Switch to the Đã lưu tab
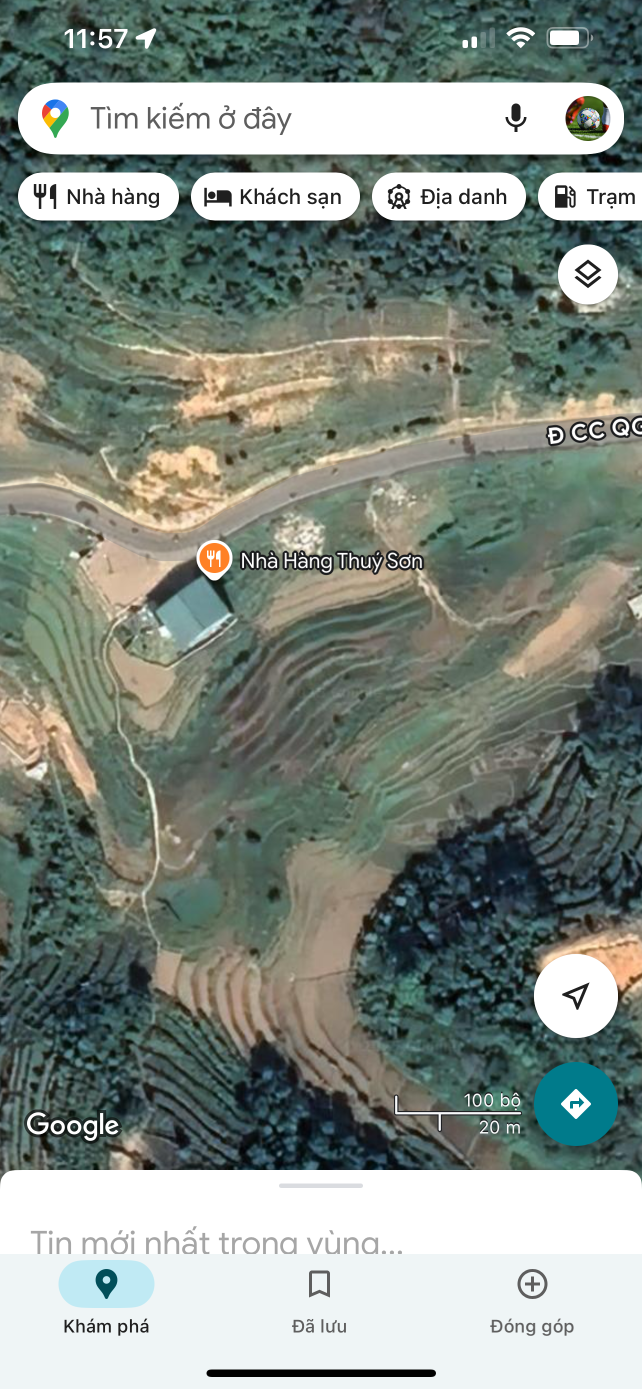642x1389 pixels. coord(319,1299)
